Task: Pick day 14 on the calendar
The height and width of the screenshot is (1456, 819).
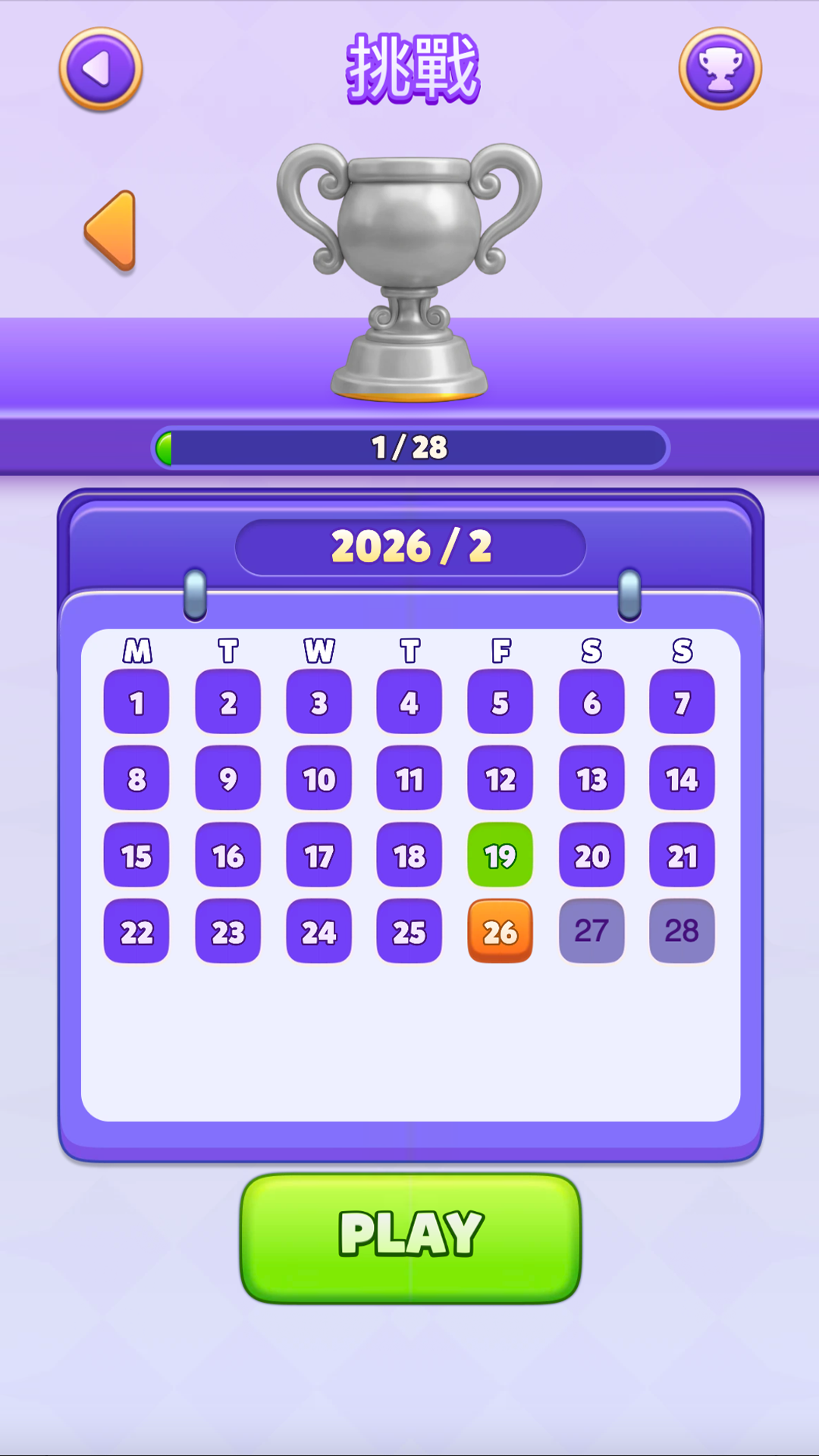Action: tap(682, 779)
